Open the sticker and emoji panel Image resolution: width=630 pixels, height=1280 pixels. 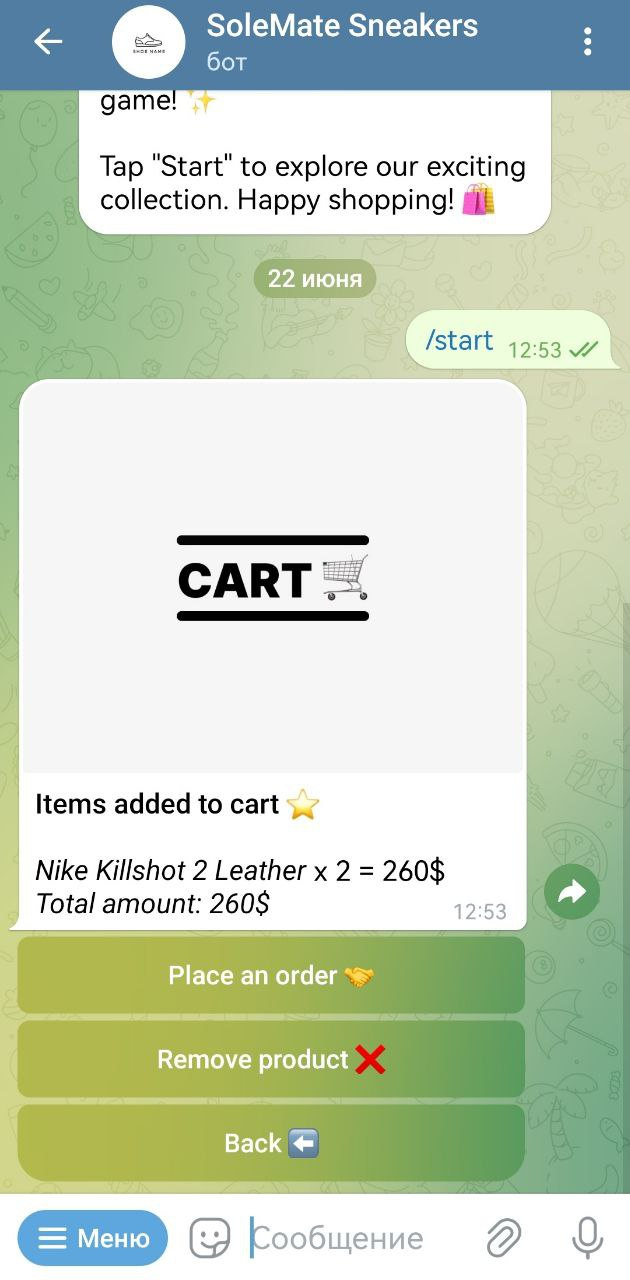[x=210, y=1239]
